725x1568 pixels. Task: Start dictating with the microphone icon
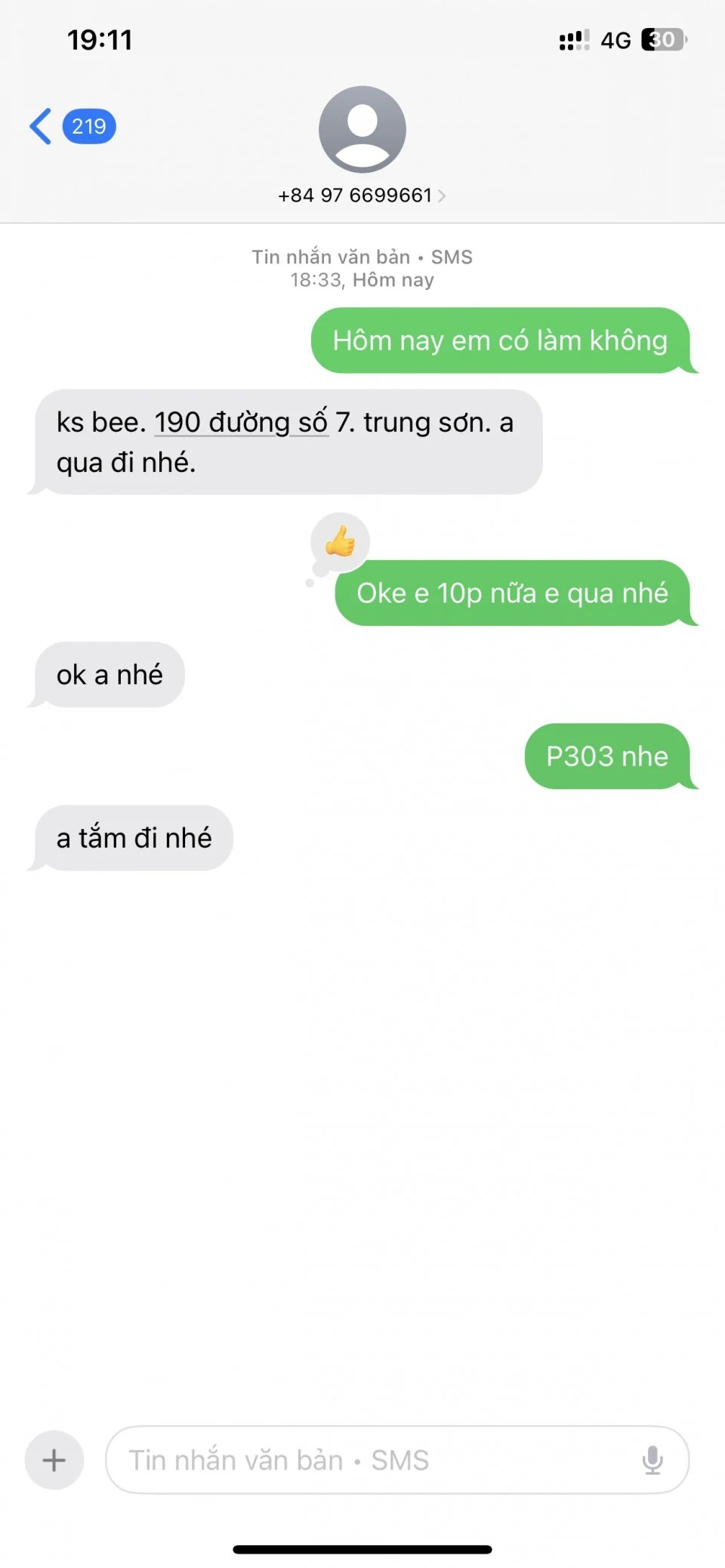coord(652,1460)
